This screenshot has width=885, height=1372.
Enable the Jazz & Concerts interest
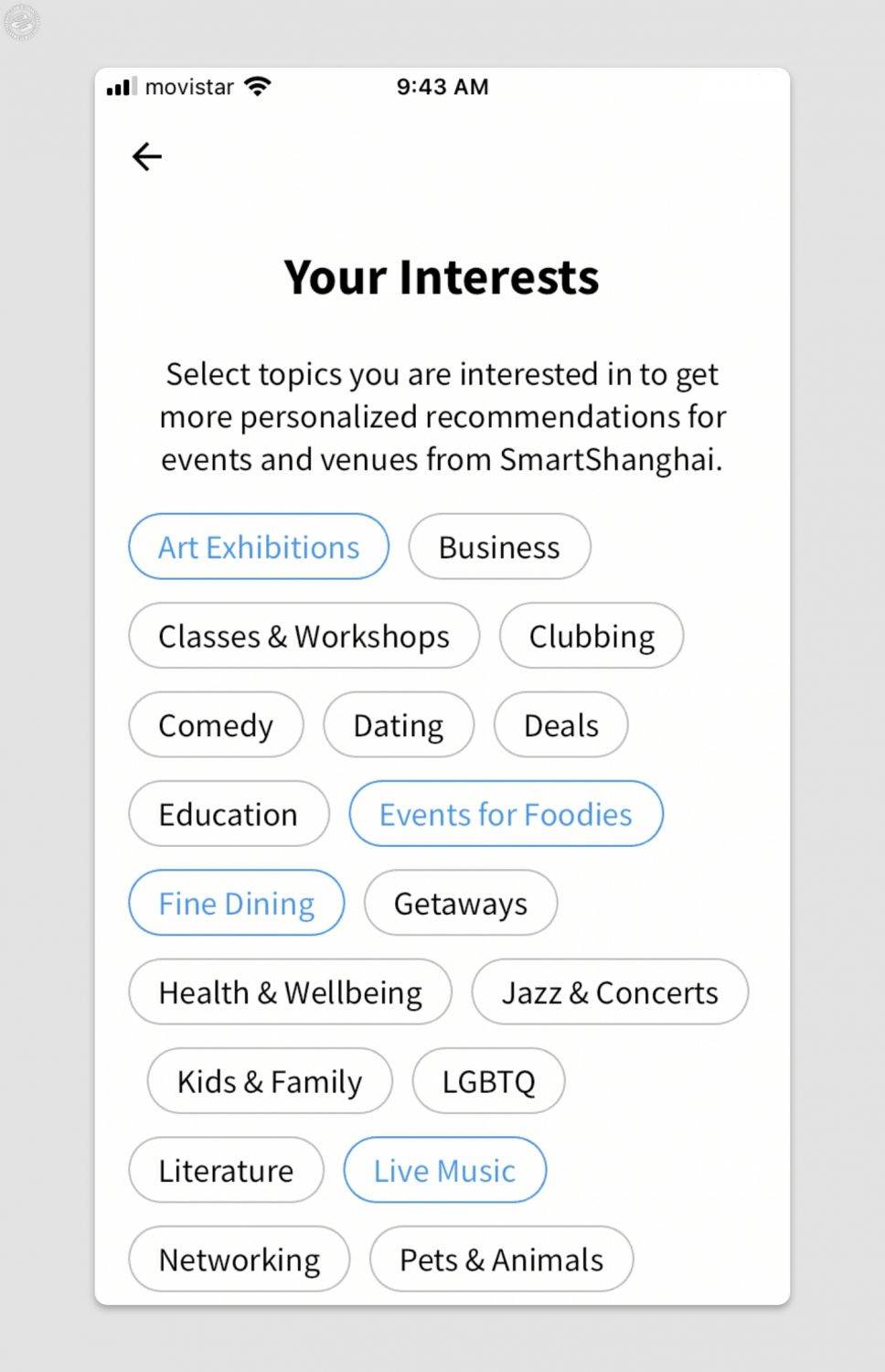pyautogui.click(x=609, y=991)
